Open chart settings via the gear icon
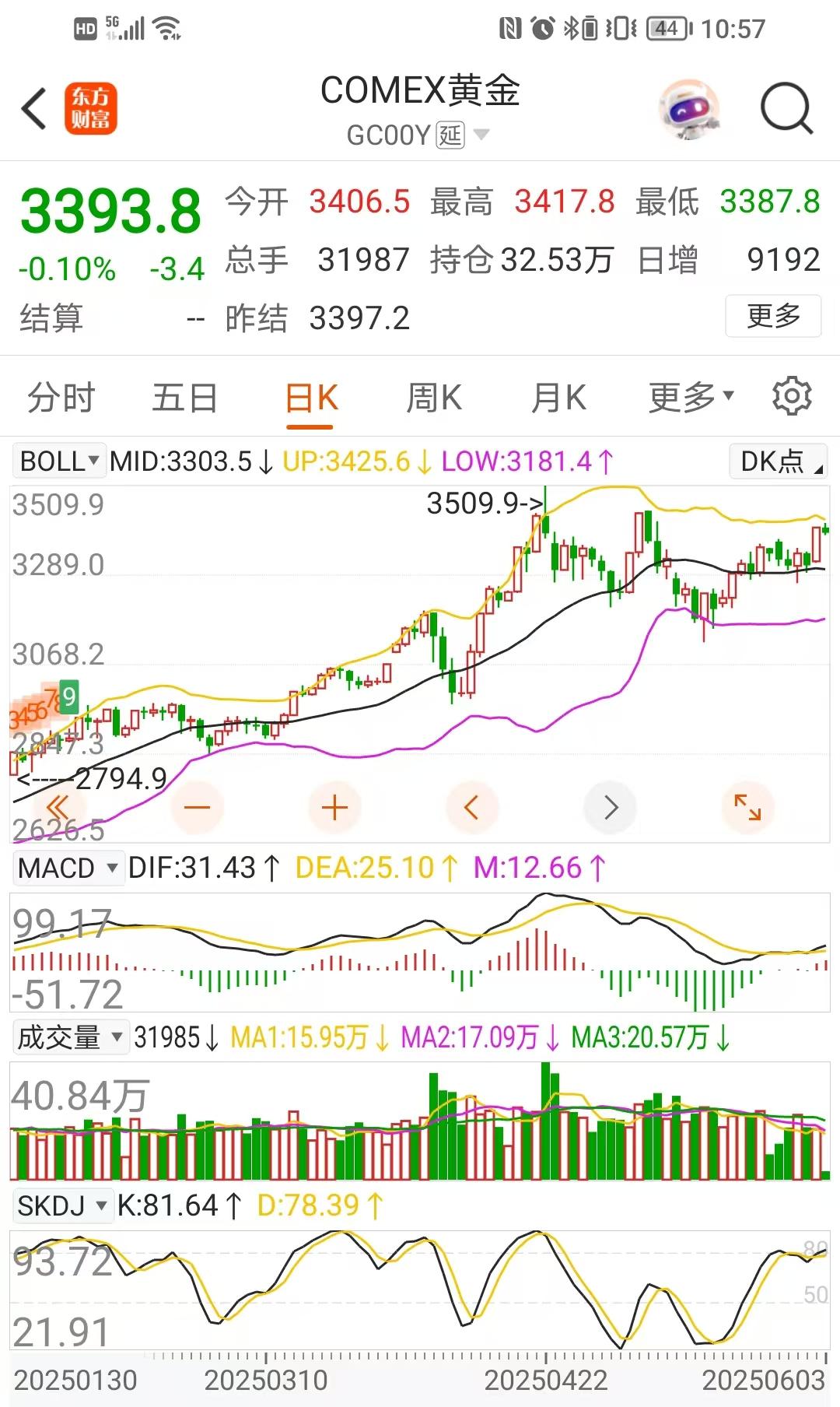The width and height of the screenshot is (840, 1407). point(793,397)
